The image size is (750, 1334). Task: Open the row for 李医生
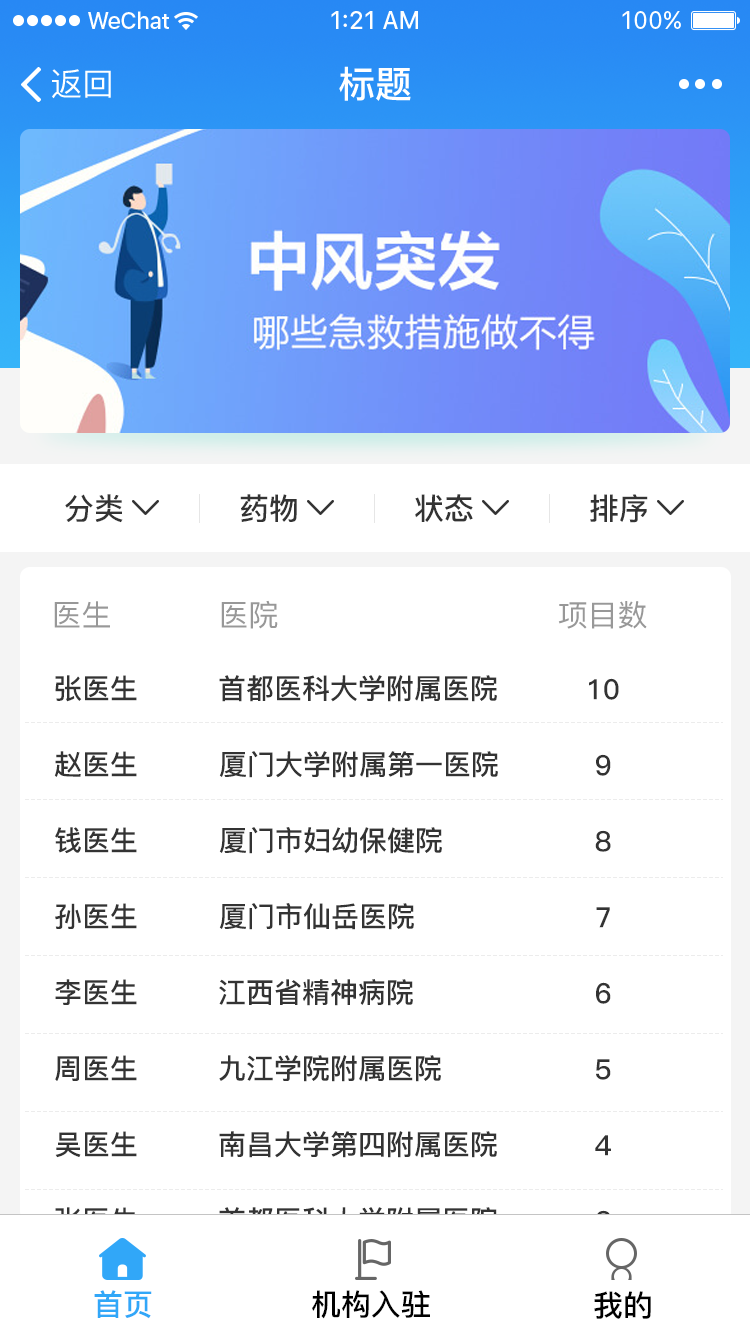[x=375, y=993]
